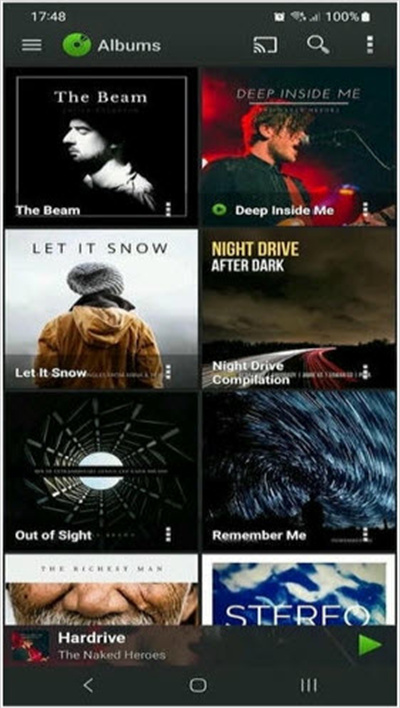The image size is (400, 708).
Task: Open options for The Beam album
Action: [x=168, y=209]
